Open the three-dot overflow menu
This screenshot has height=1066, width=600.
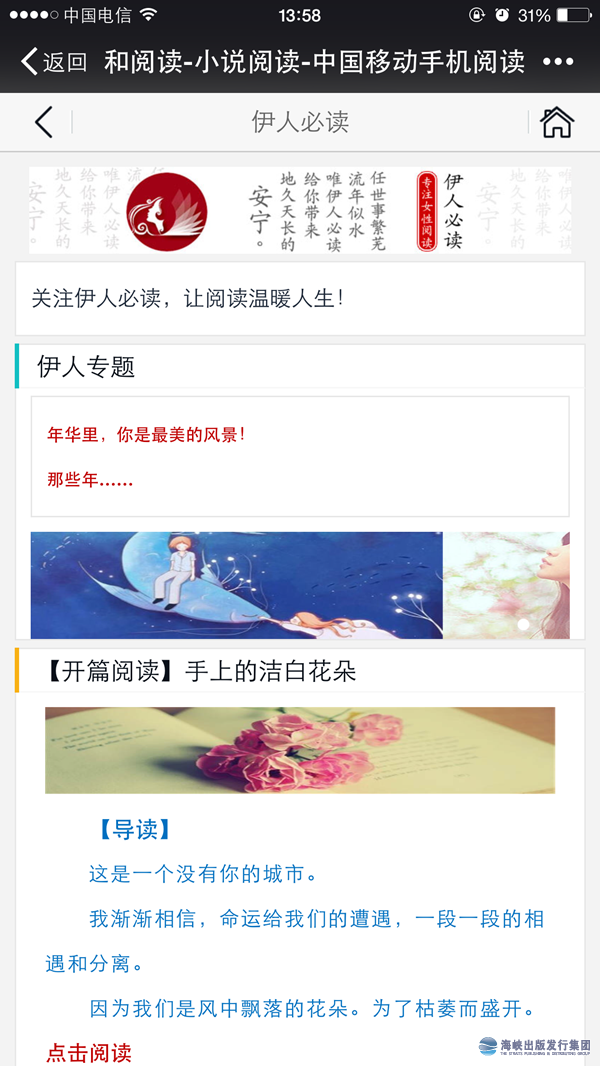click(558, 62)
